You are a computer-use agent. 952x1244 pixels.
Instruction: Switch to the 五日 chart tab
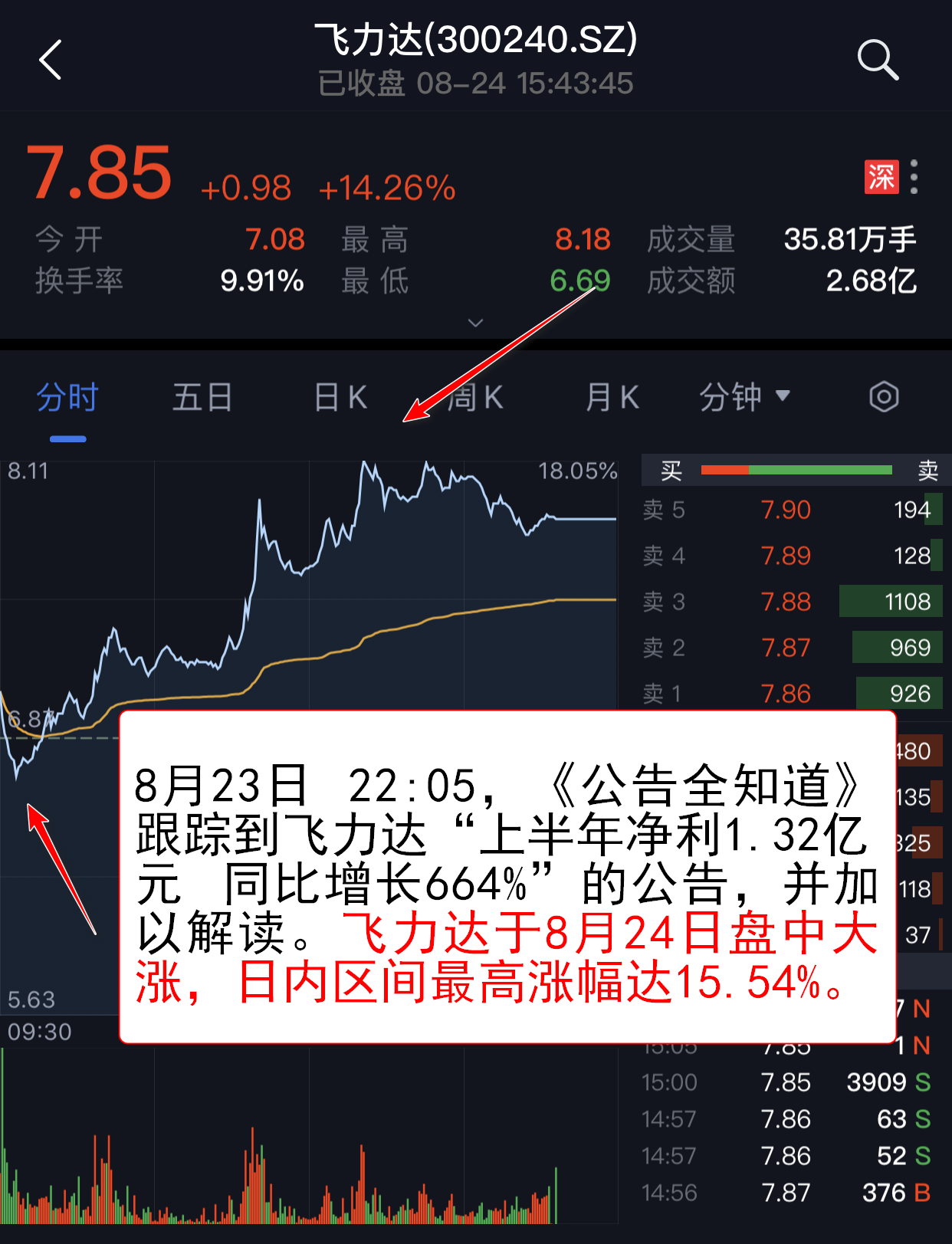tap(202, 398)
